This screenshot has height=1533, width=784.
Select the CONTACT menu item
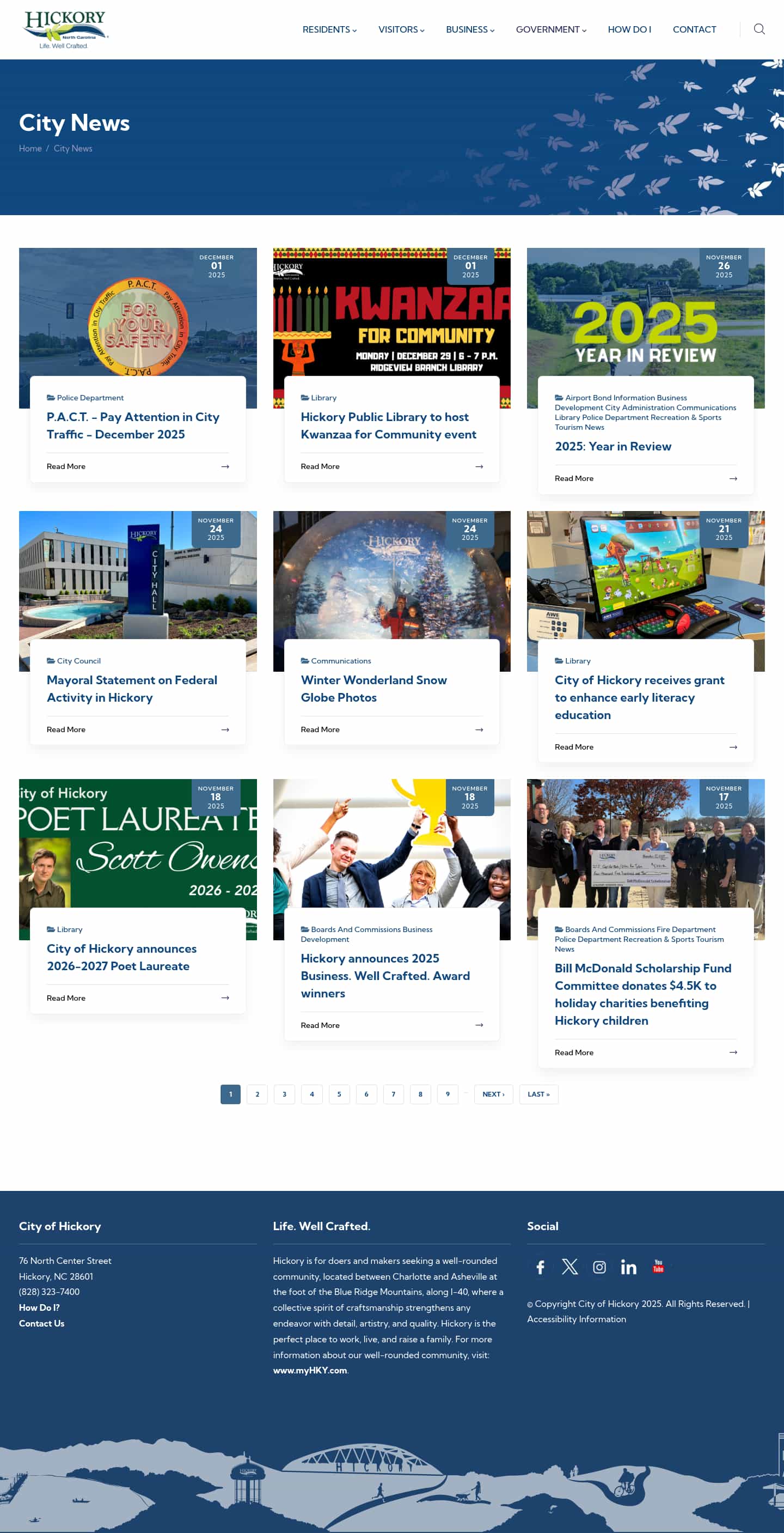pos(694,29)
